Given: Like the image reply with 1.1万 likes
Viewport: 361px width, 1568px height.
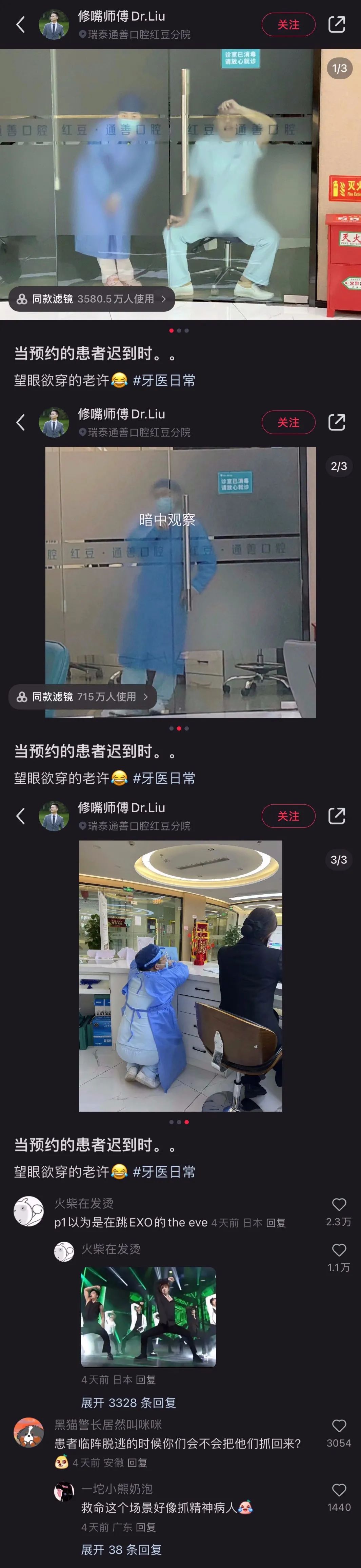Looking at the screenshot, I should [x=339, y=1250].
